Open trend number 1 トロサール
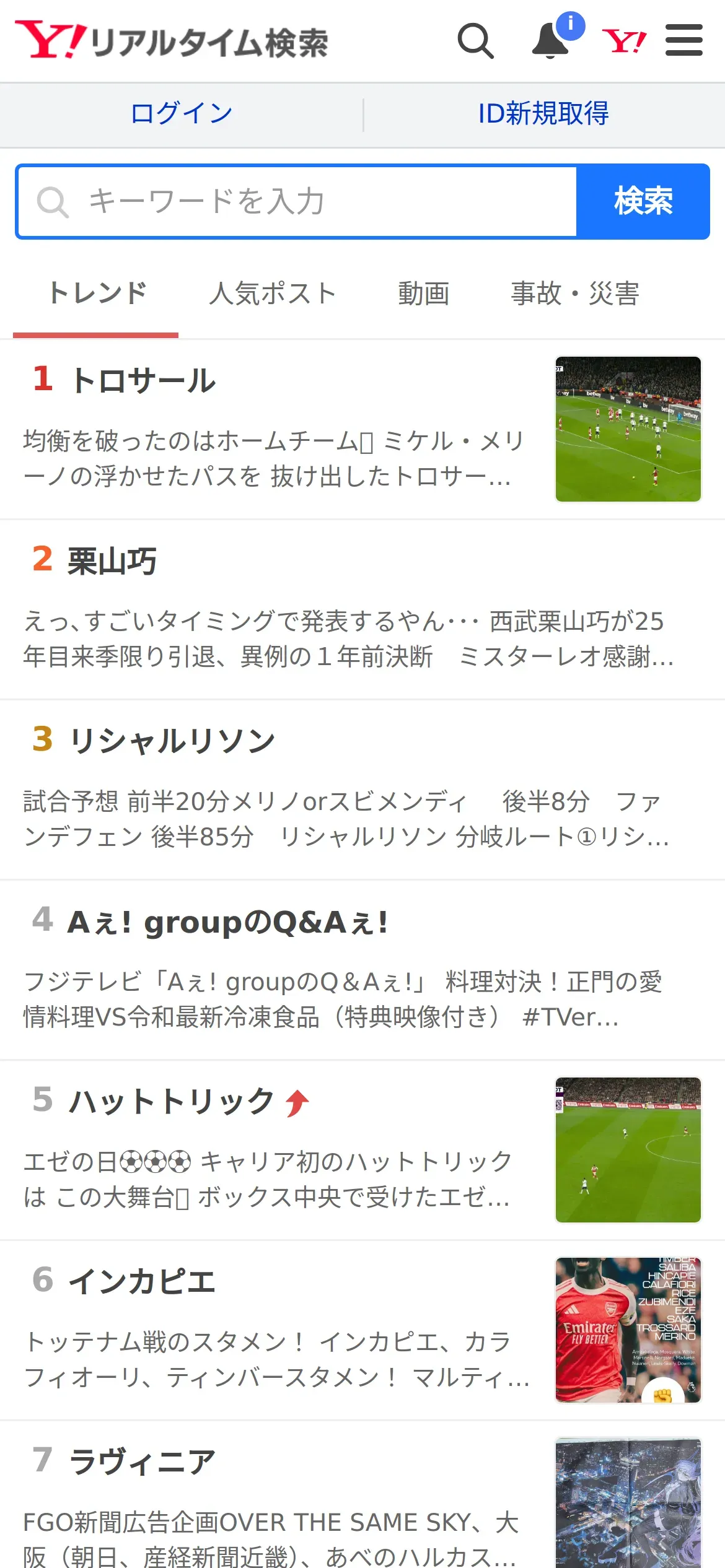This screenshot has height=1568, width=725. [x=144, y=380]
